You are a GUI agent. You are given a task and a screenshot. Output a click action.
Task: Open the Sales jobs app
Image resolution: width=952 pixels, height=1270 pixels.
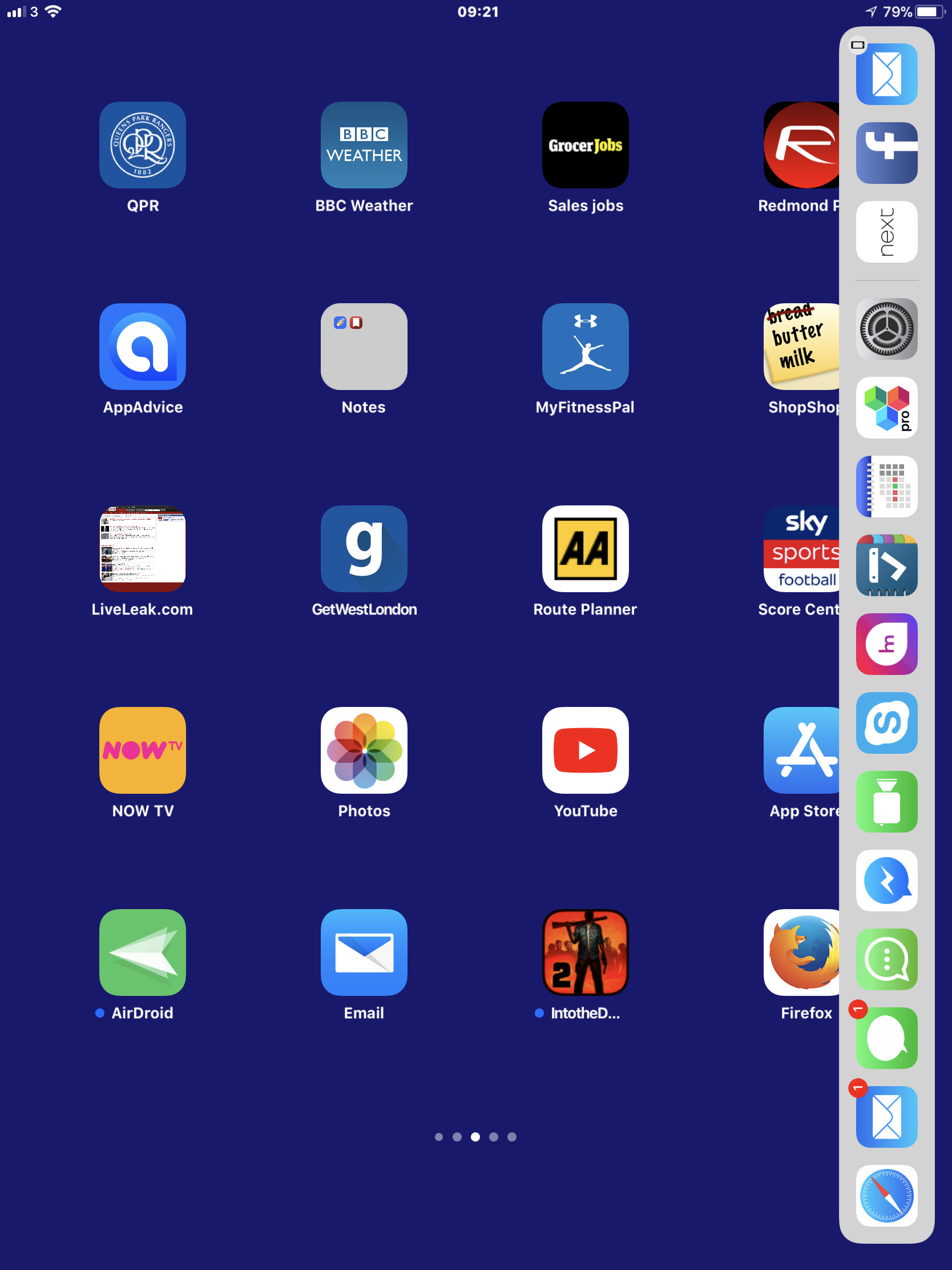click(586, 144)
